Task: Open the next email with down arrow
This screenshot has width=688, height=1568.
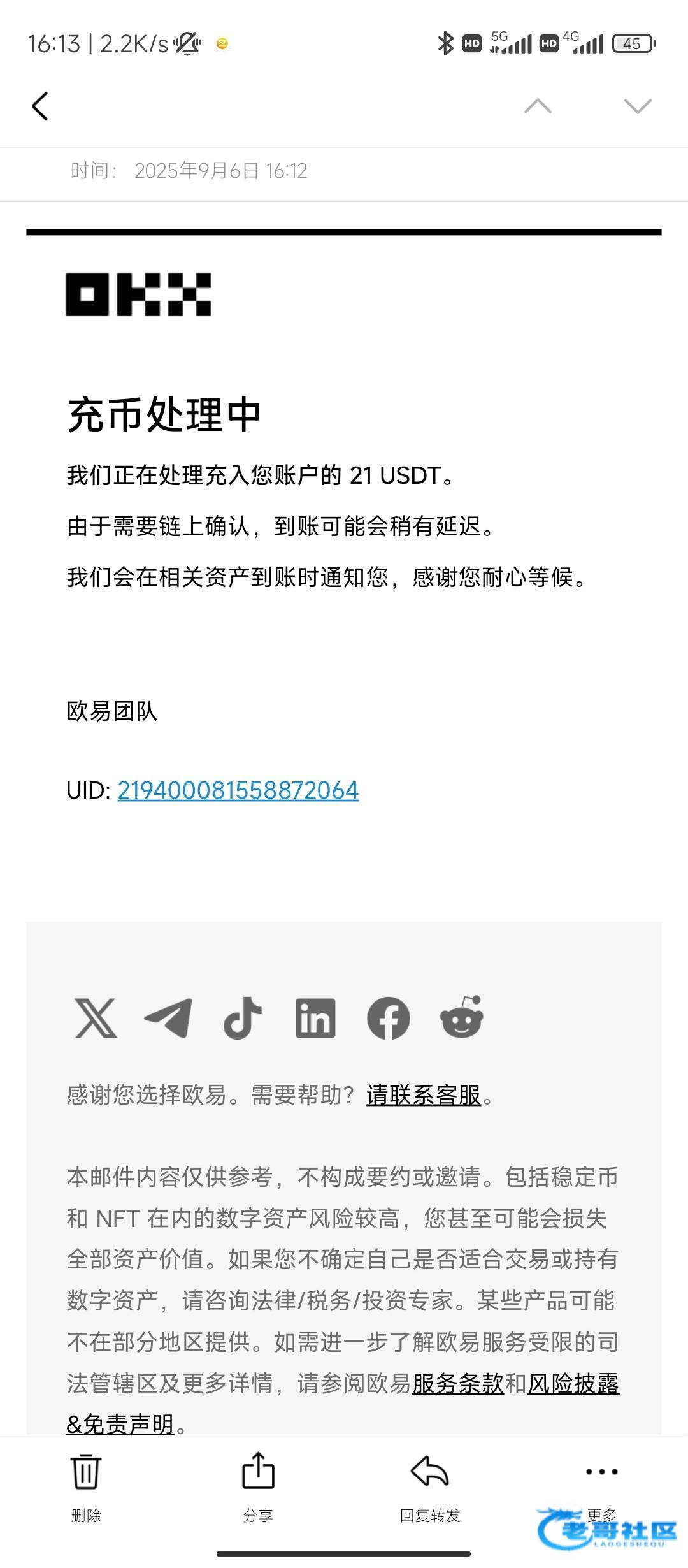Action: pyautogui.click(x=638, y=106)
